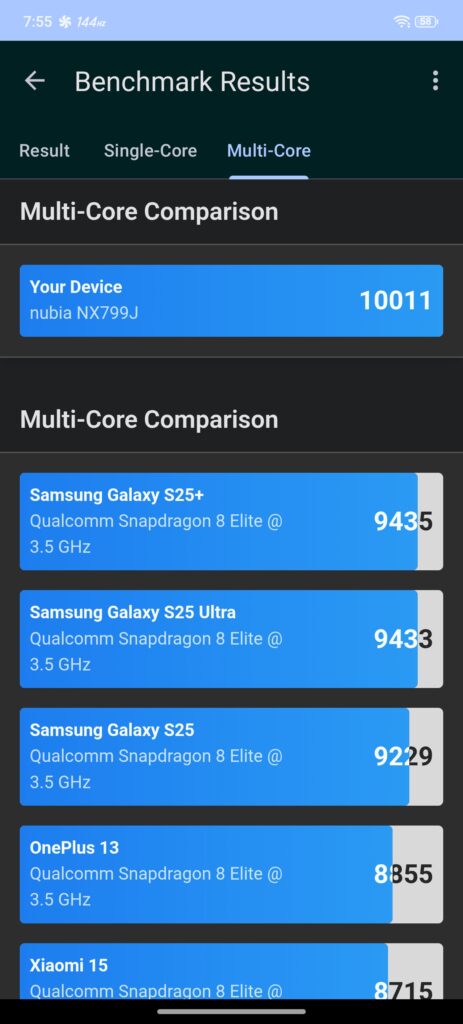
Task: Open the three-dot overflow menu
Action: coord(436,81)
